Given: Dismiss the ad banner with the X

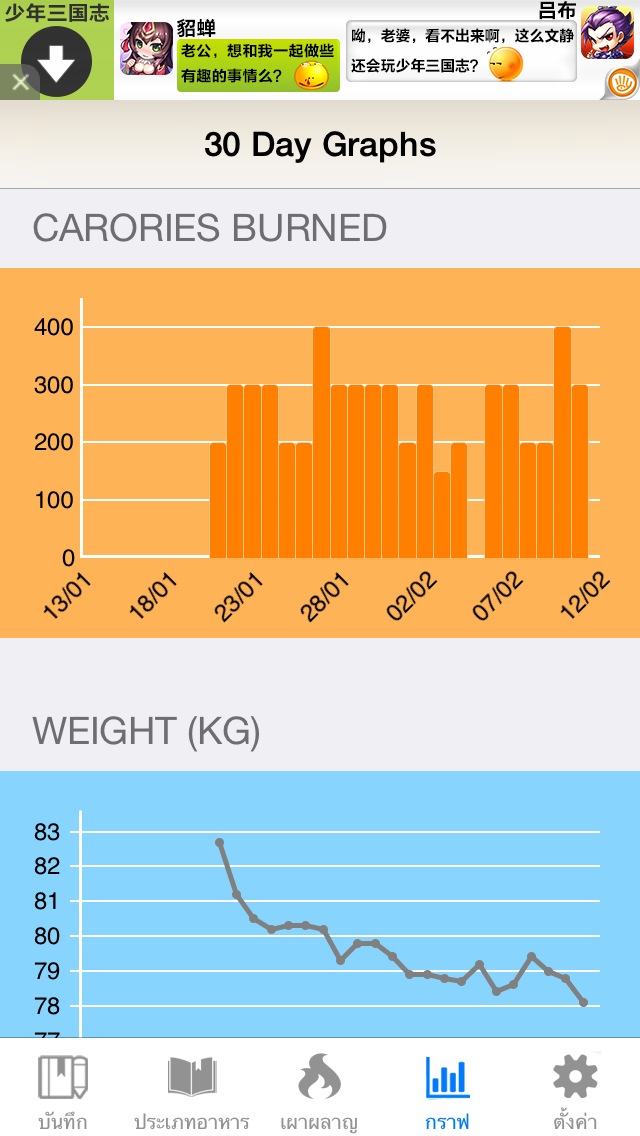Looking at the screenshot, I should coord(20,83).
